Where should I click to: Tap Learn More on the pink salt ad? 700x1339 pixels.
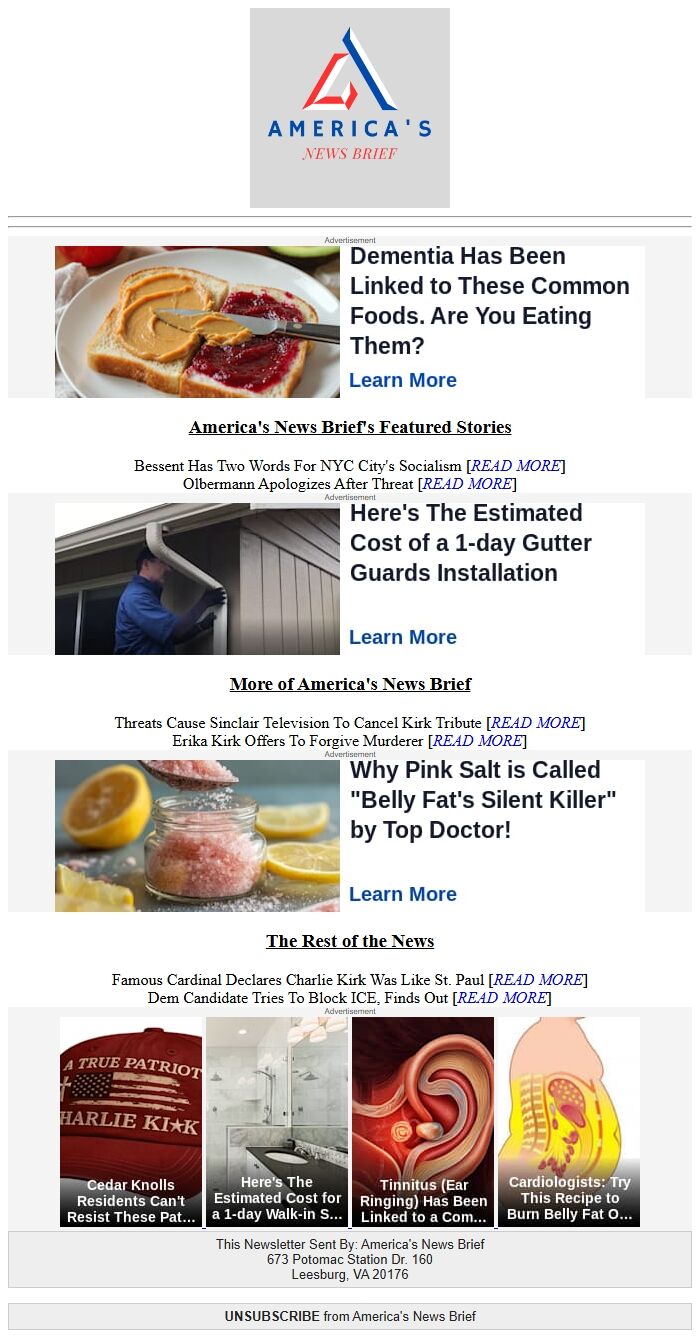[x=403, y=894]
